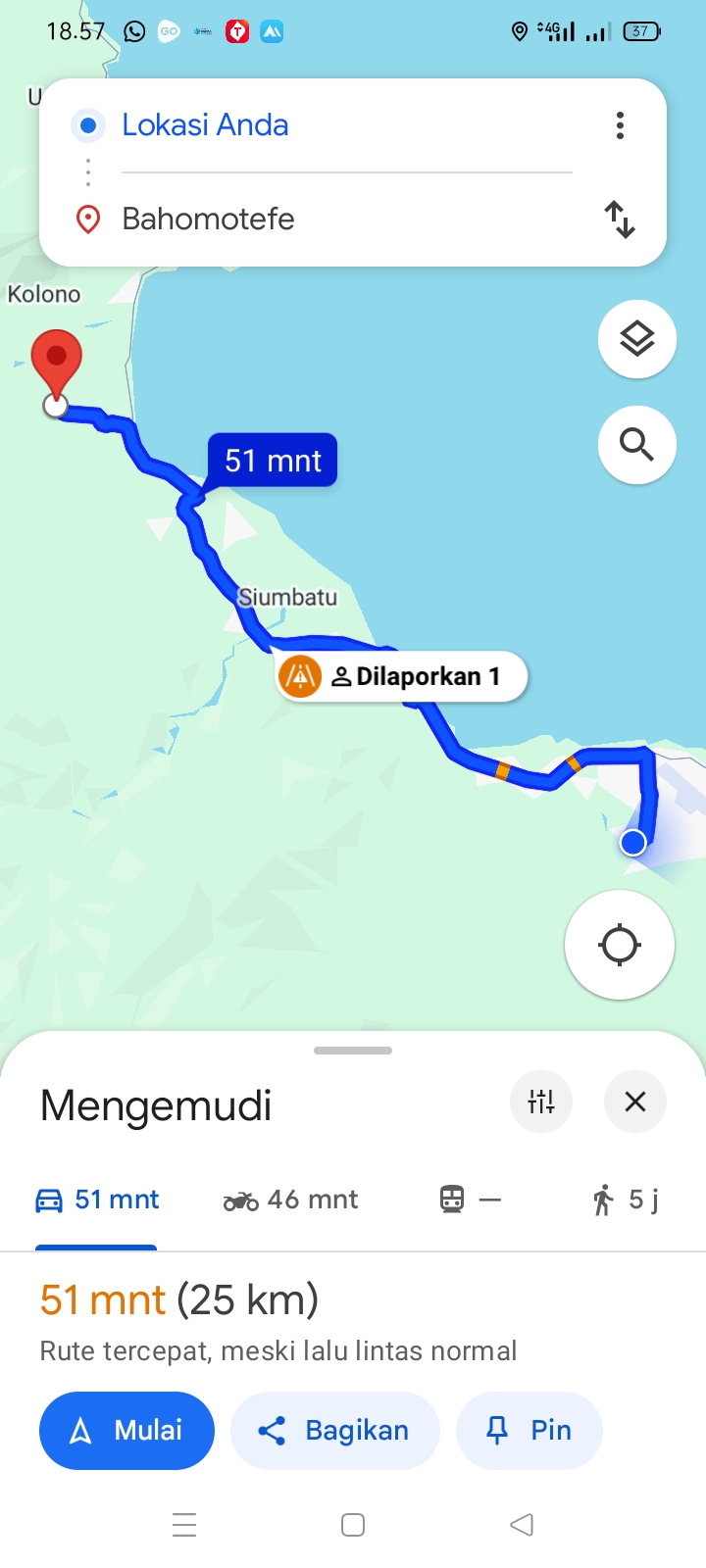This screenshot has height=1568, width=706.
Task: Close the Mengemudi directions panel
Action: (635, 1102)
